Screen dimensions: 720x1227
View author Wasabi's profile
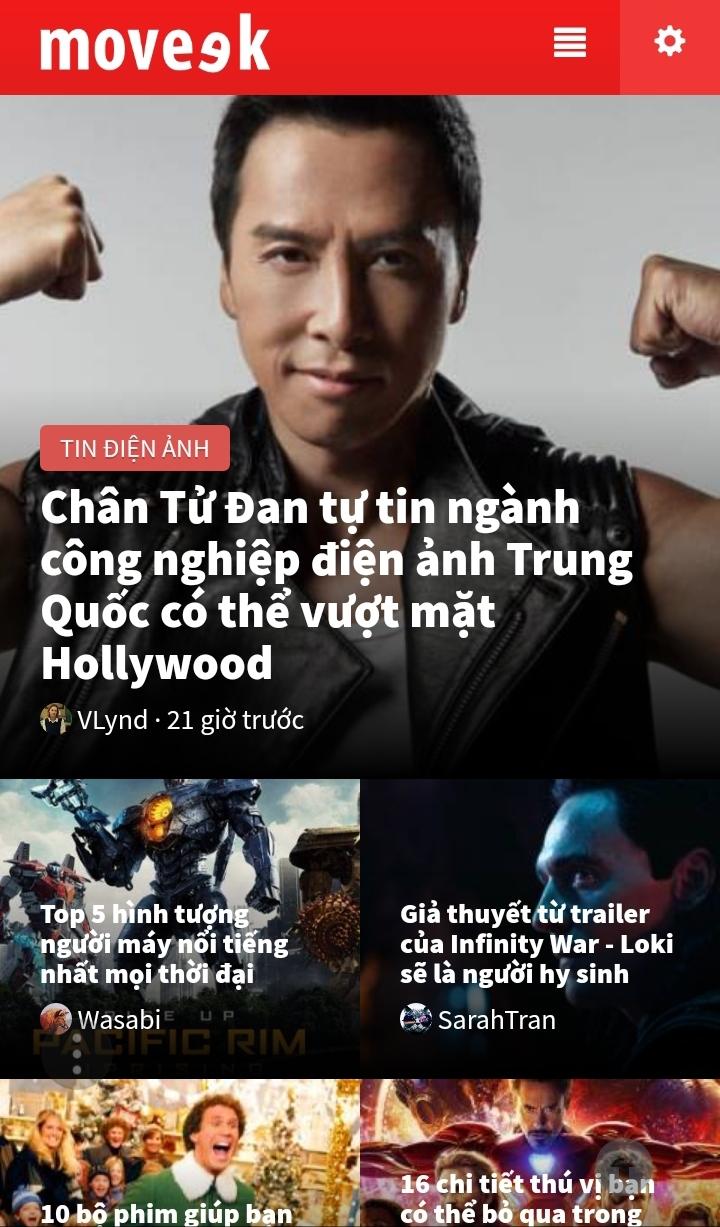[x=118, y=1019]
